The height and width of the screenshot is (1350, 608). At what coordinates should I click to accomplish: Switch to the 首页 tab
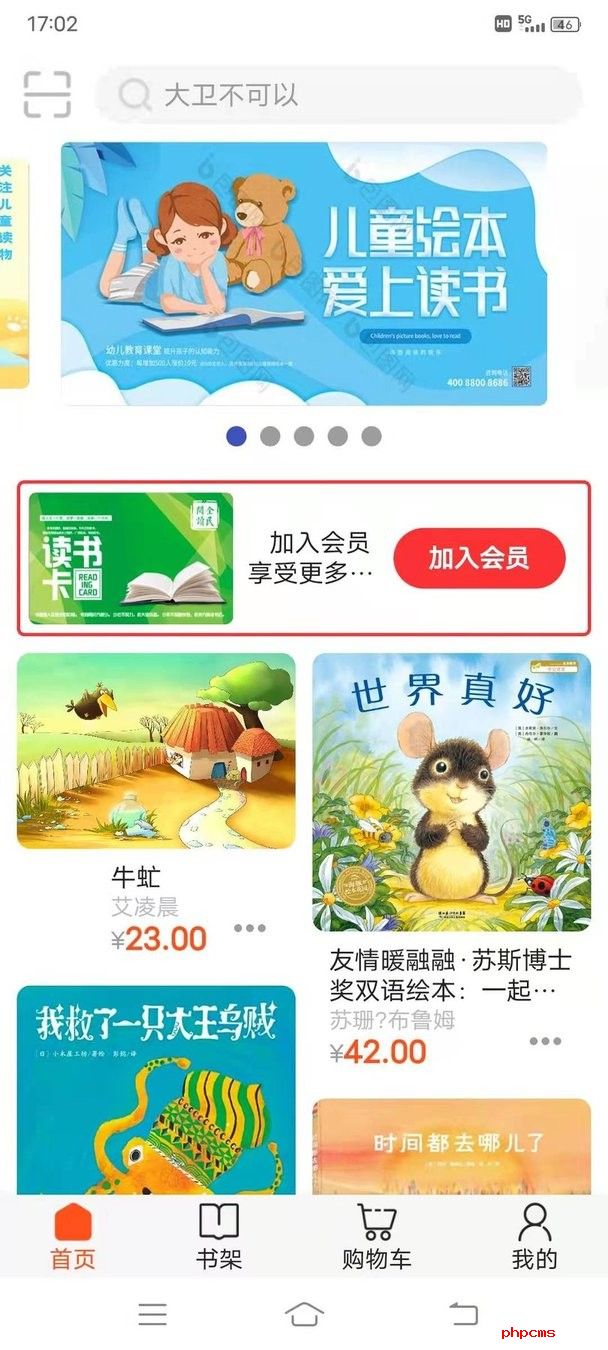[73, 1237]
